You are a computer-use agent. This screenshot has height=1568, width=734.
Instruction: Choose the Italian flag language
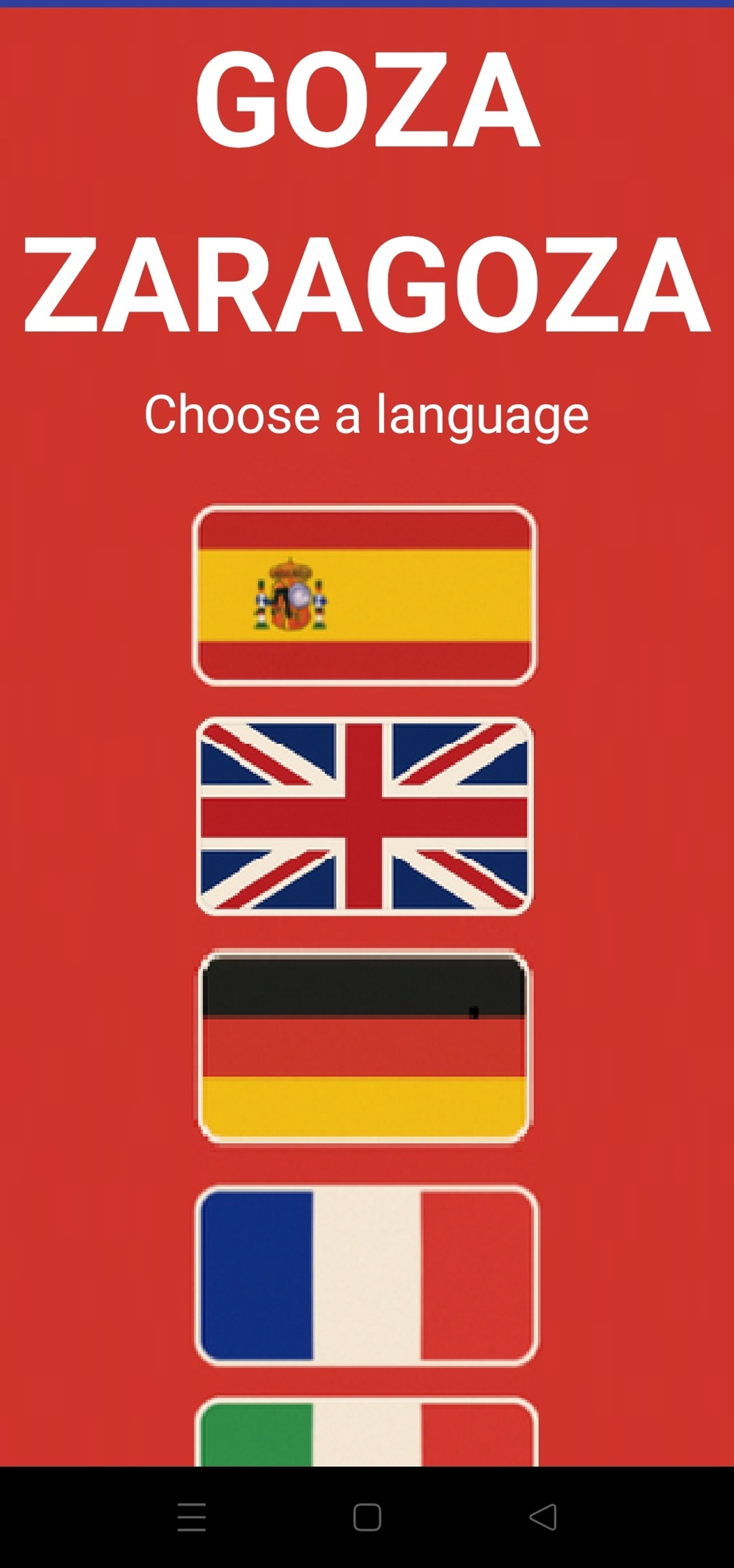[x=366, y=1430]
